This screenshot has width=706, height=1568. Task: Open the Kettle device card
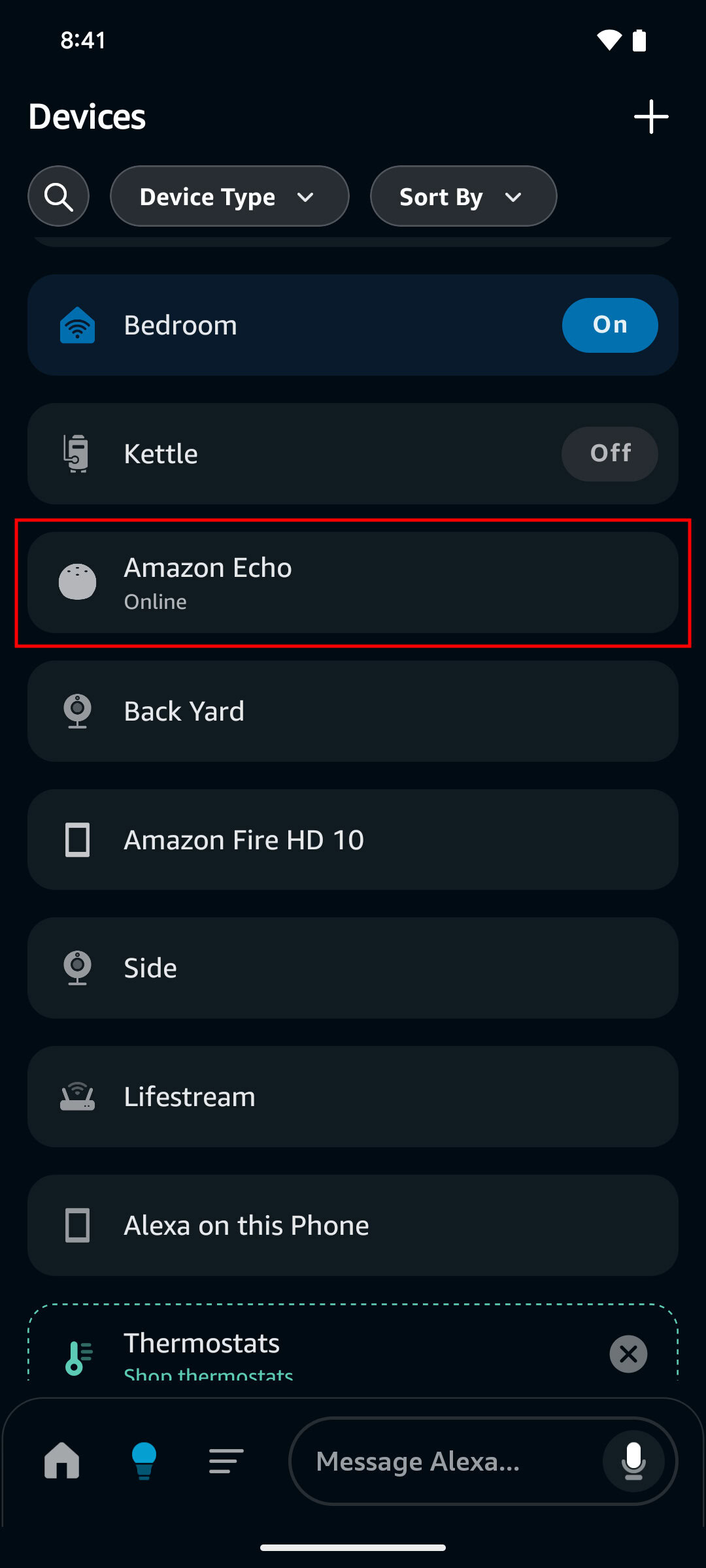pos(294,453)
